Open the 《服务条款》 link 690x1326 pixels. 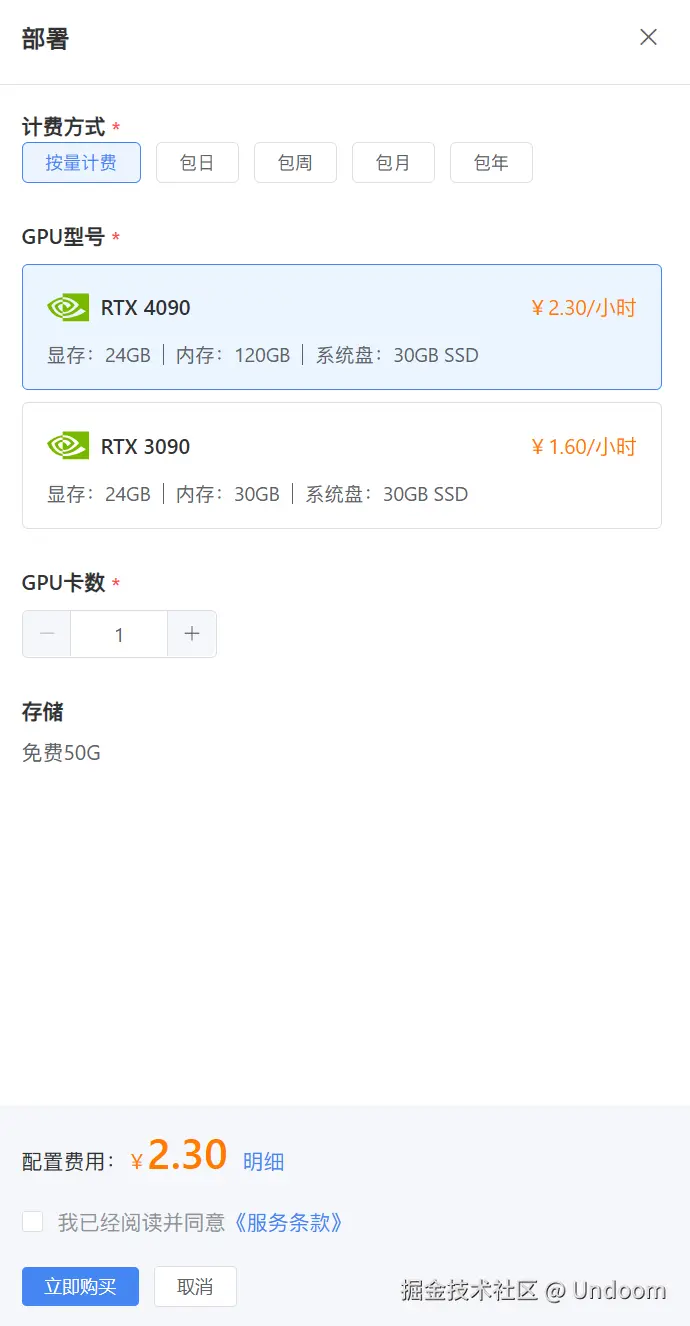288,1222
